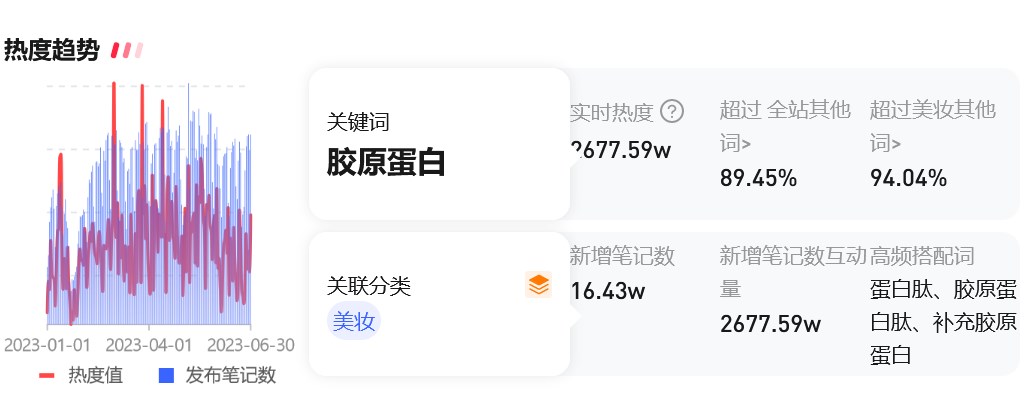1029x404 pixels.
Task: Toggle the 热度值 legend series
Action: pos(81,376)
